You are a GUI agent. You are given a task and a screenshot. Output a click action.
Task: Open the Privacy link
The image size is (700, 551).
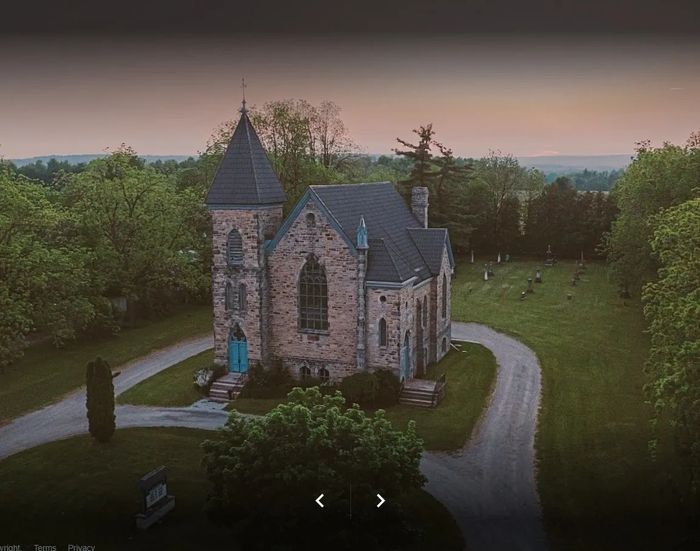81,547
